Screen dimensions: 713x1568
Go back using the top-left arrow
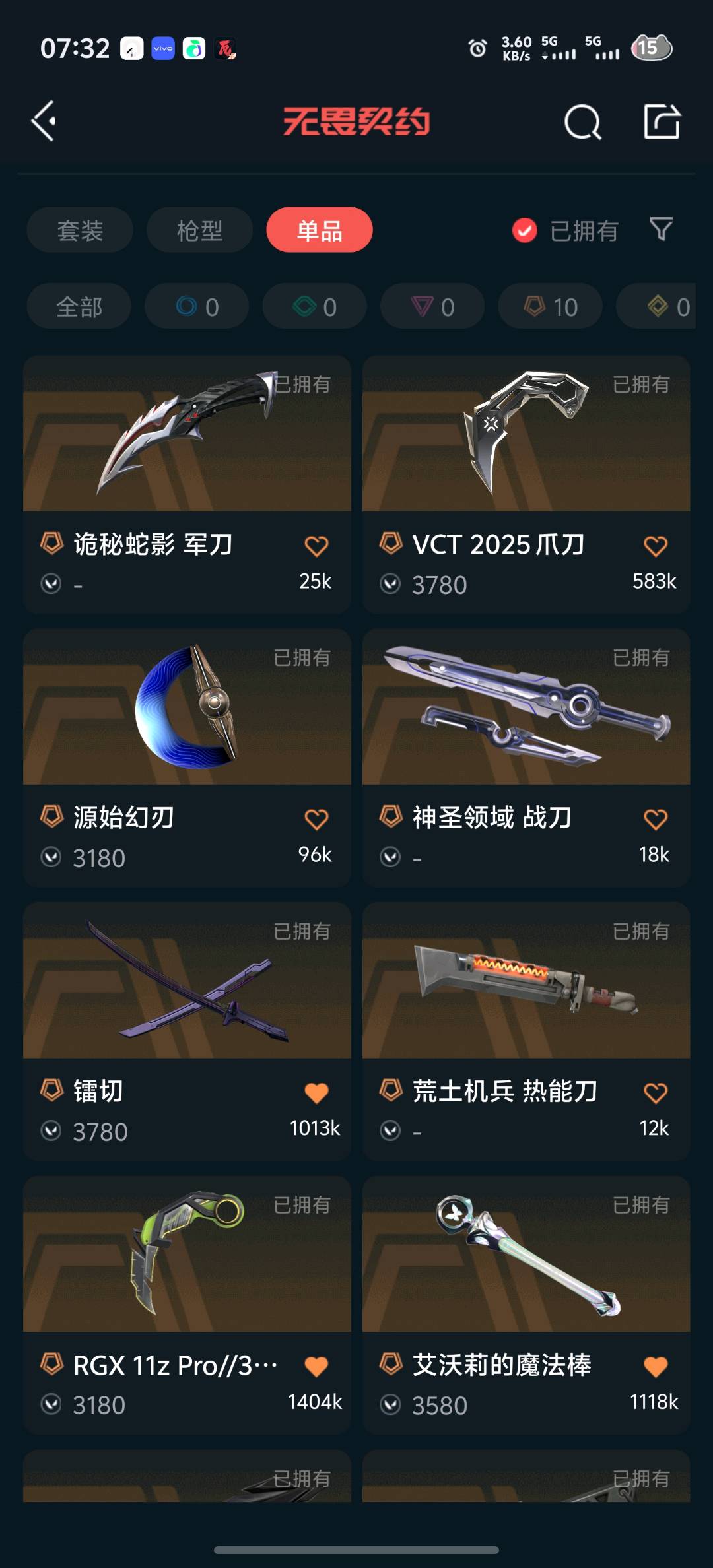coord(44,121)
